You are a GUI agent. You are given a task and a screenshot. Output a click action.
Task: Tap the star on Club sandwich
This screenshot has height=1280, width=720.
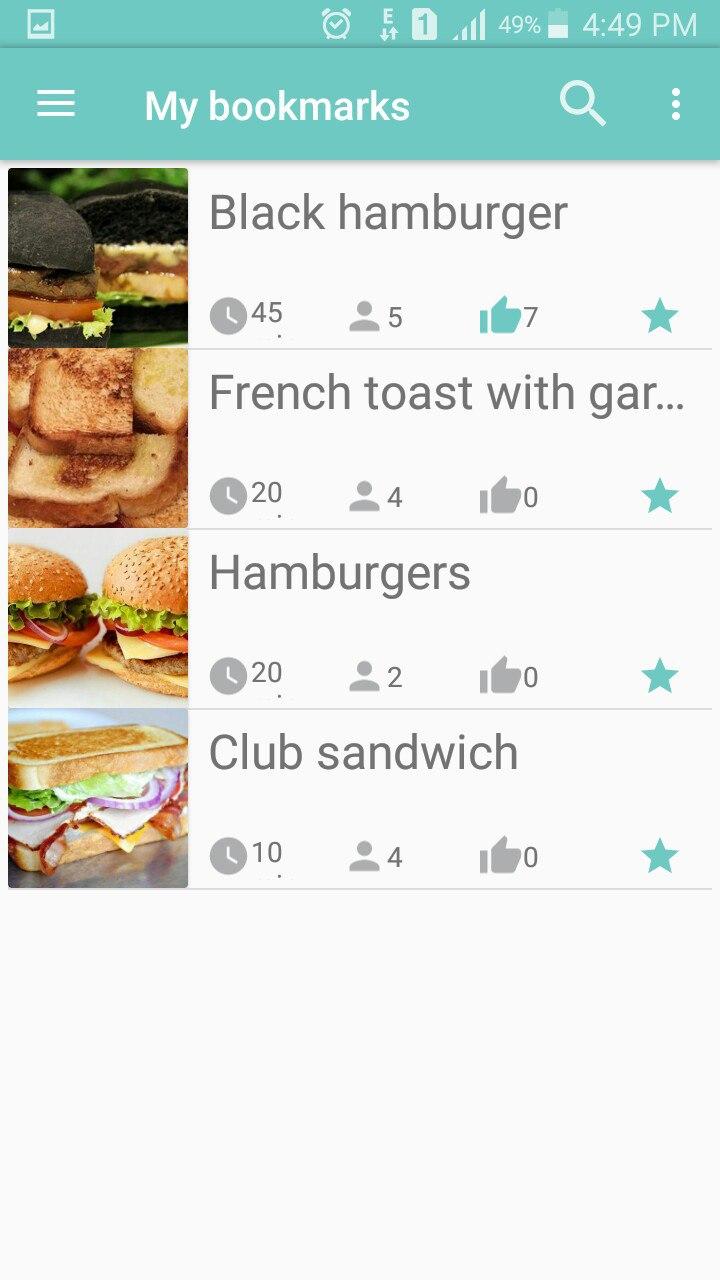660,857
